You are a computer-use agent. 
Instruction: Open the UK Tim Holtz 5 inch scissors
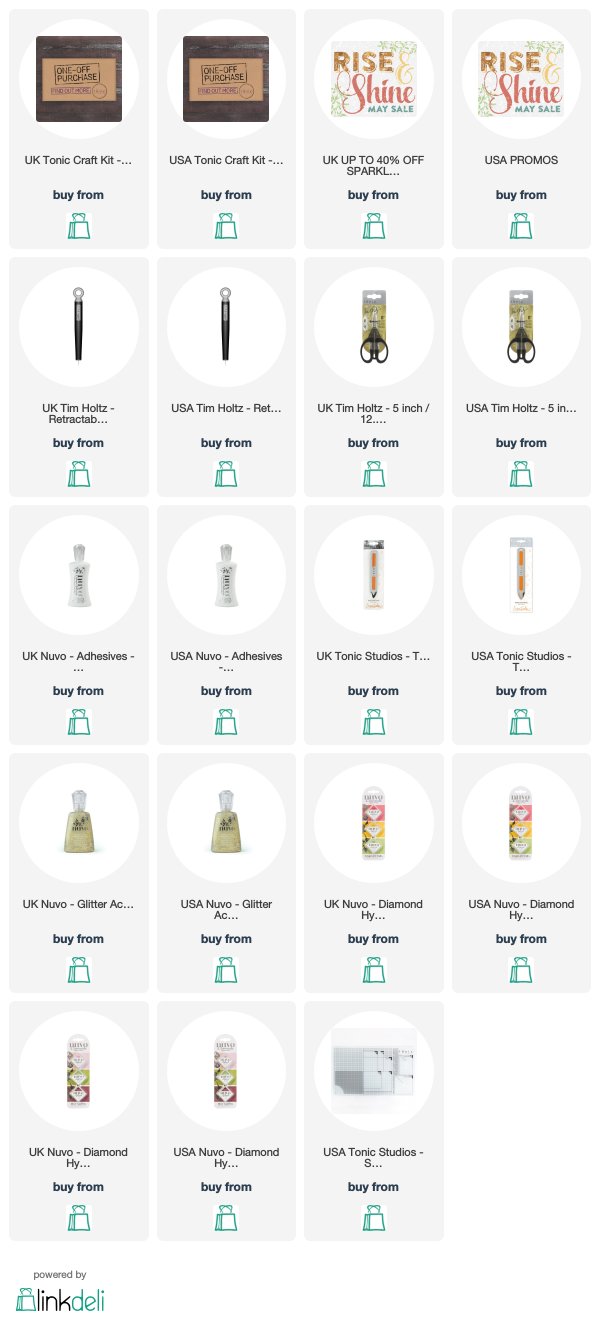click(374, 377)
